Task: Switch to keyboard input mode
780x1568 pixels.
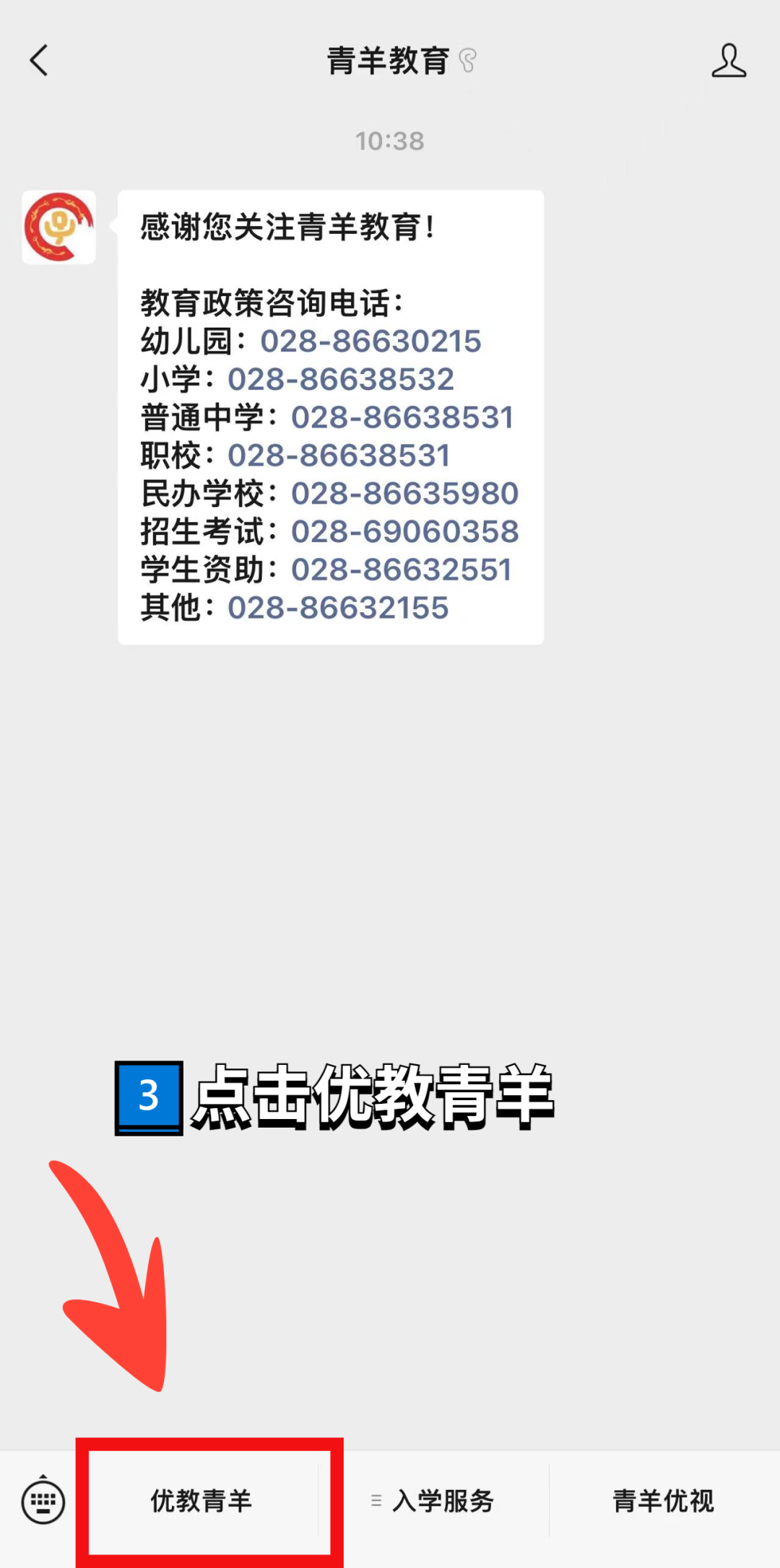Action: [x=43, y=1502]
